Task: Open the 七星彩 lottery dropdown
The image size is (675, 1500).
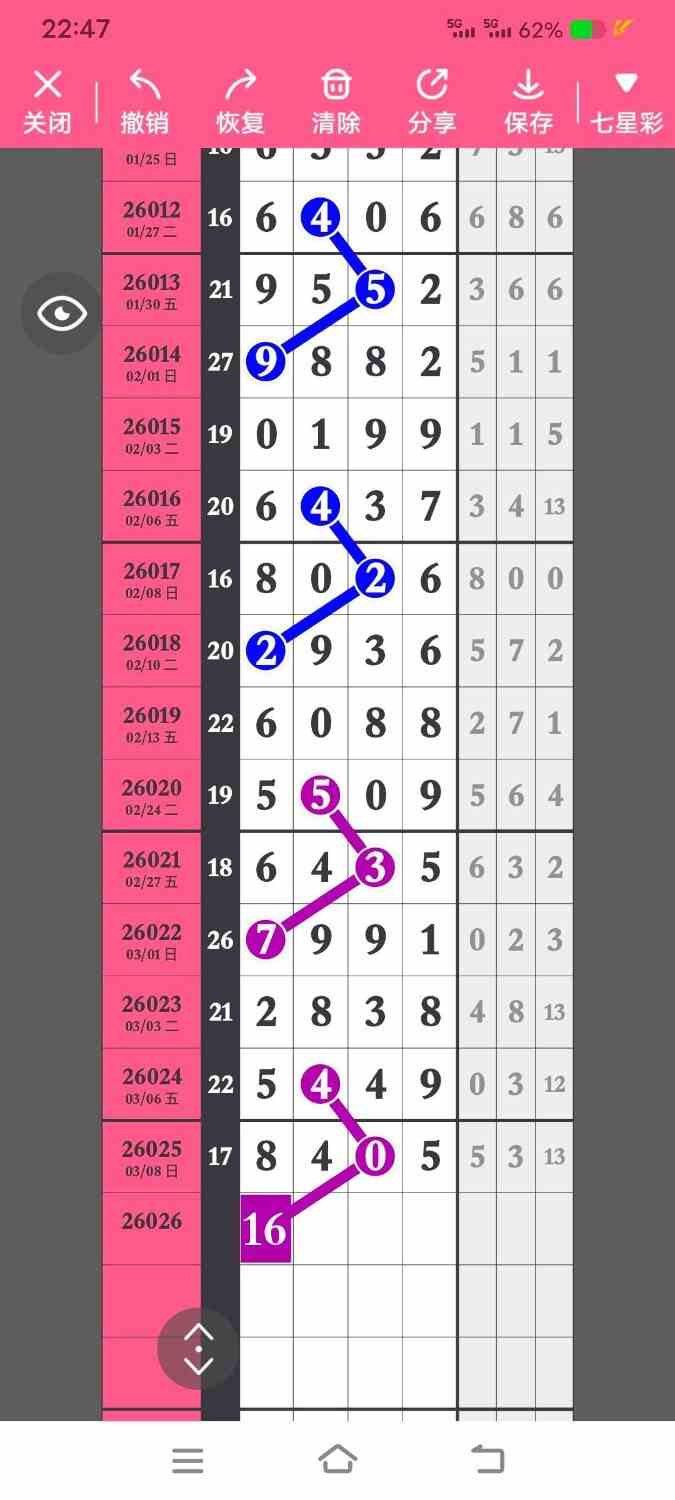Action: click(x=626, y=101)
